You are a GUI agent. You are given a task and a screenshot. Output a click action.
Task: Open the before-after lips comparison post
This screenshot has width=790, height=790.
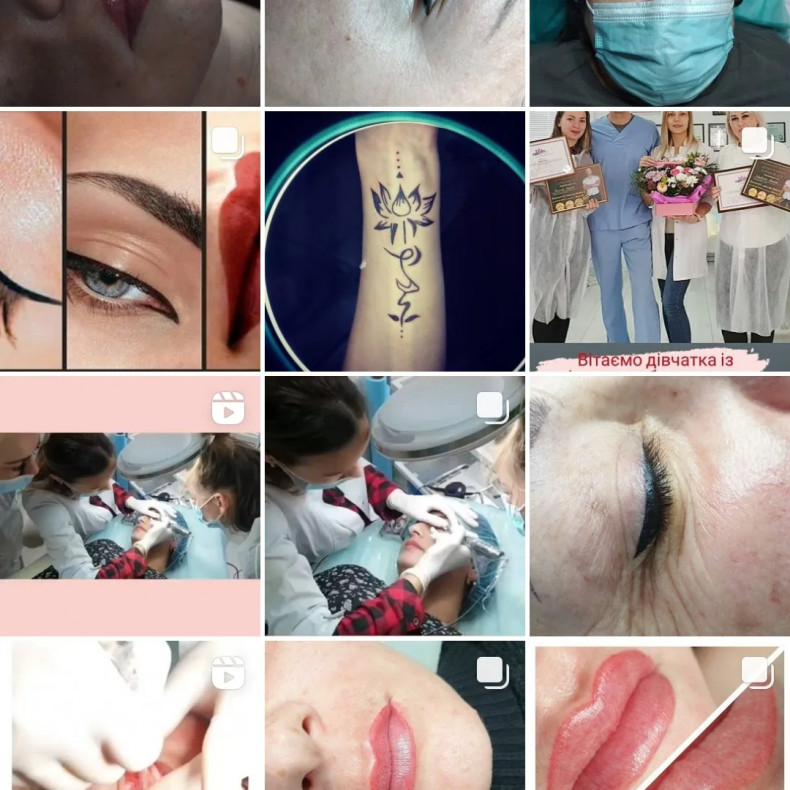coord(659,715)
